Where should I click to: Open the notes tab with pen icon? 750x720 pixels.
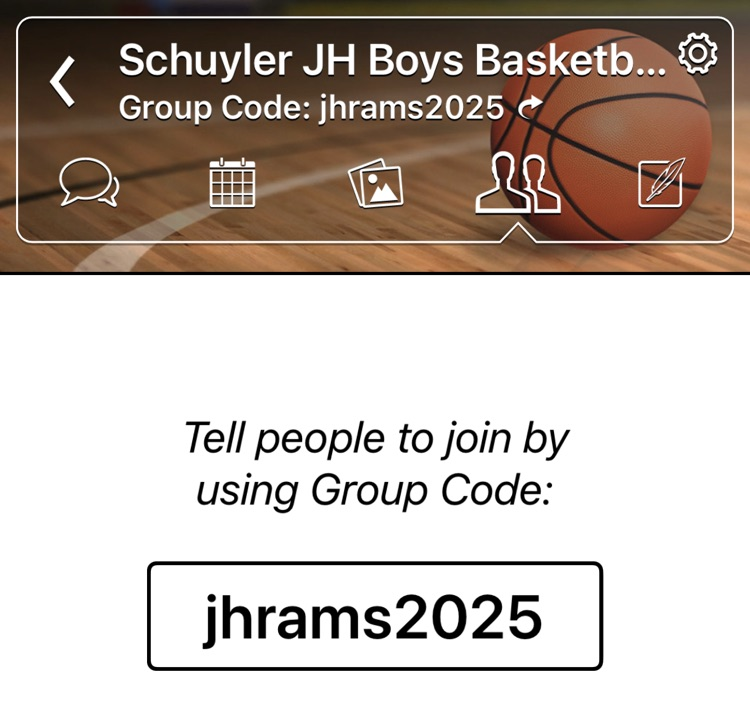659,184
